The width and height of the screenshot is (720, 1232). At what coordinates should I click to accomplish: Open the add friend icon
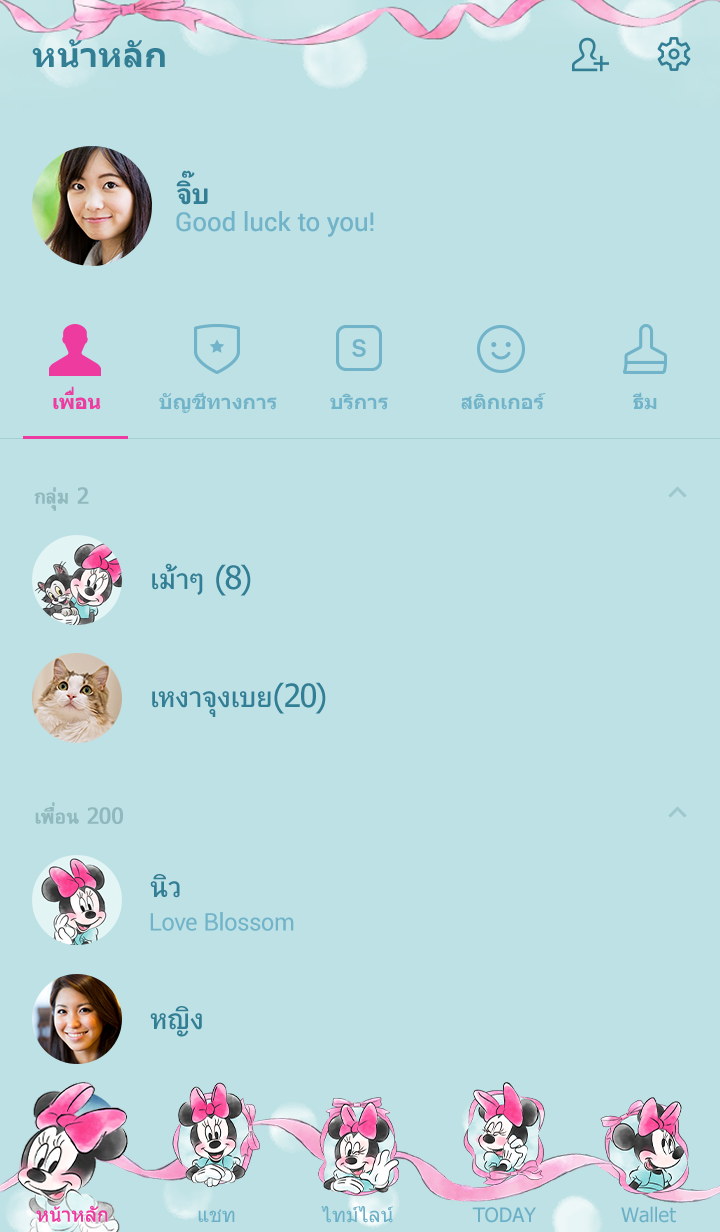(590, 55)
